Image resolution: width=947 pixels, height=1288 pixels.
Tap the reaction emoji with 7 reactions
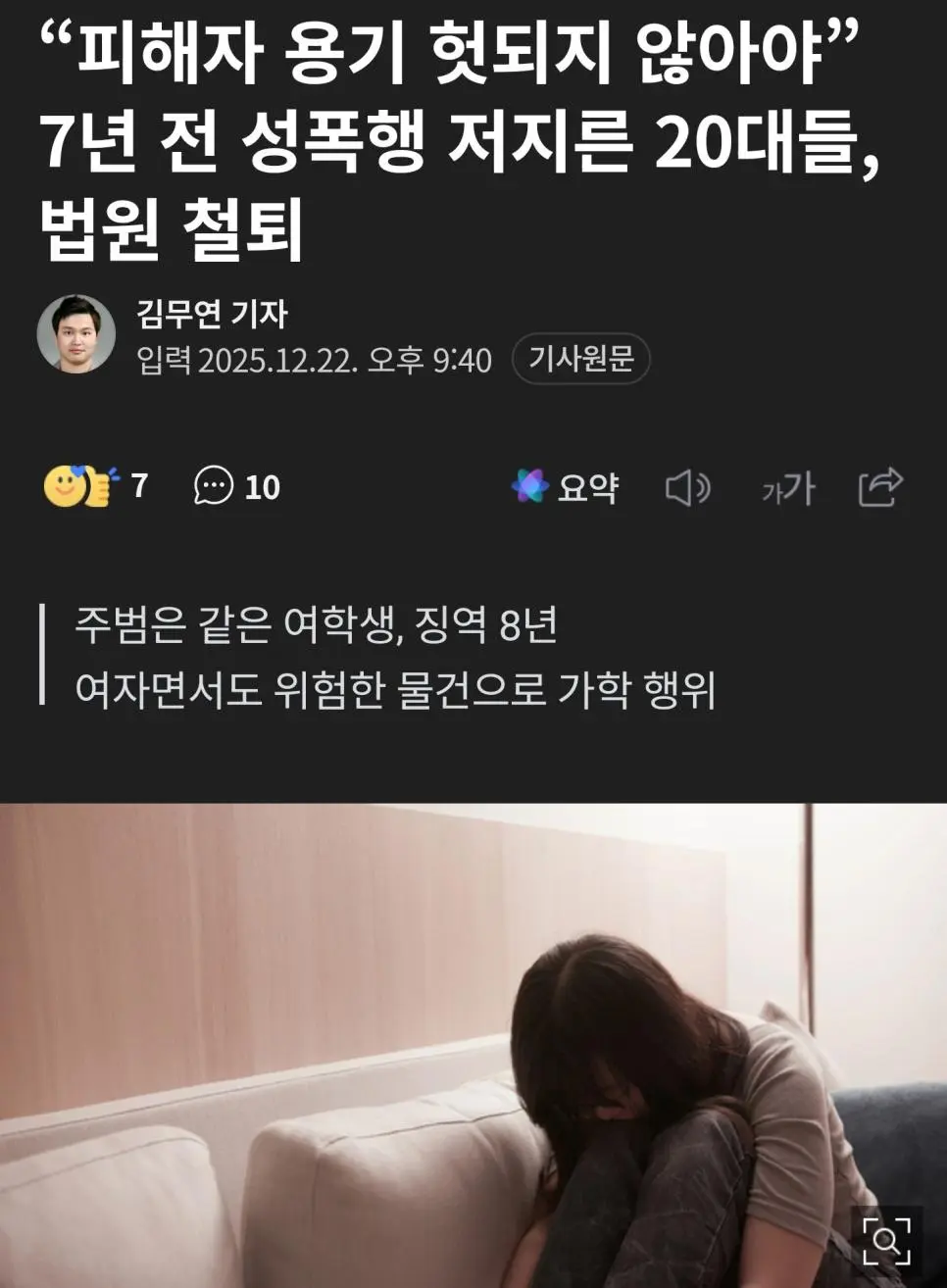point(78,486)
